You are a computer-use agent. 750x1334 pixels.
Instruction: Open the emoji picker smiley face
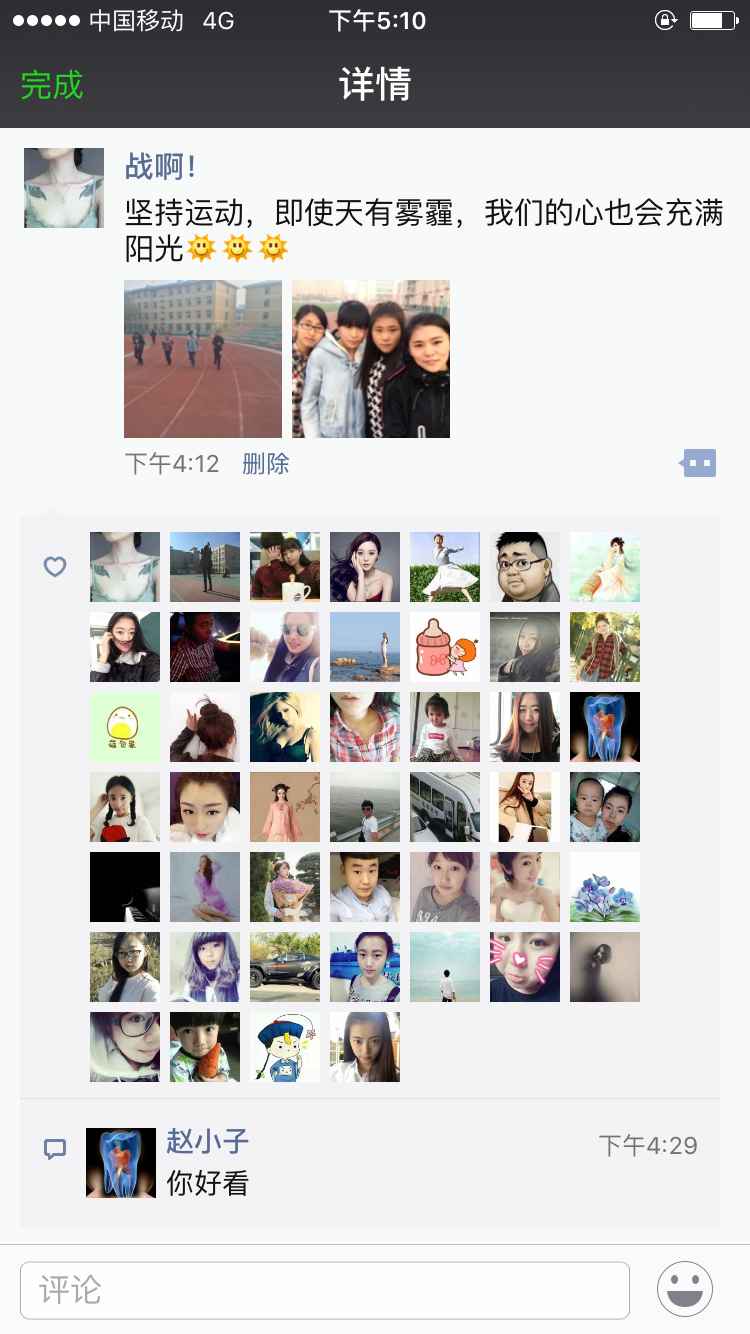tap(685, 1289)
